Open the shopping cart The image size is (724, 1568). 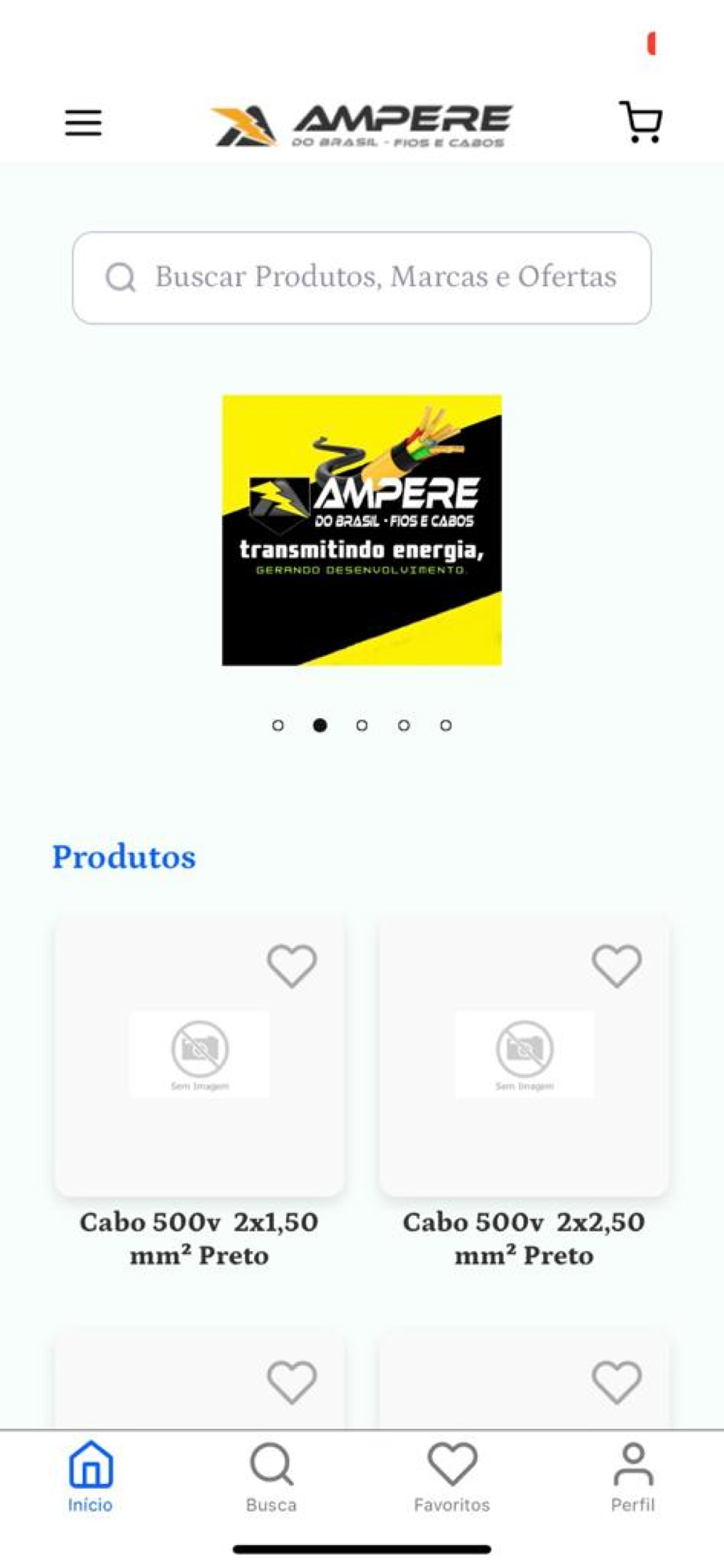tap(641, 122)
